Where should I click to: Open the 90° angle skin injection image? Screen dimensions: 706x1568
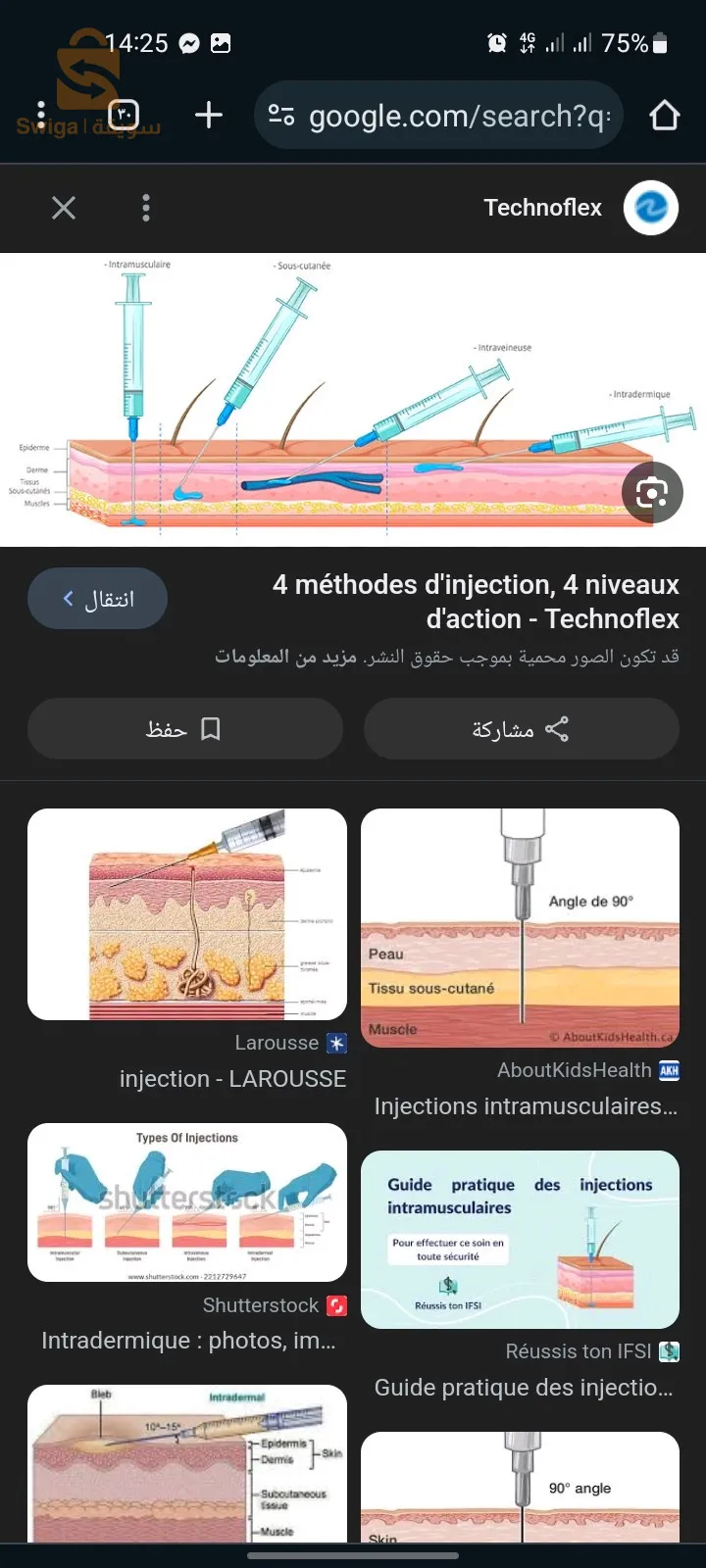(x=520, y=1486)
